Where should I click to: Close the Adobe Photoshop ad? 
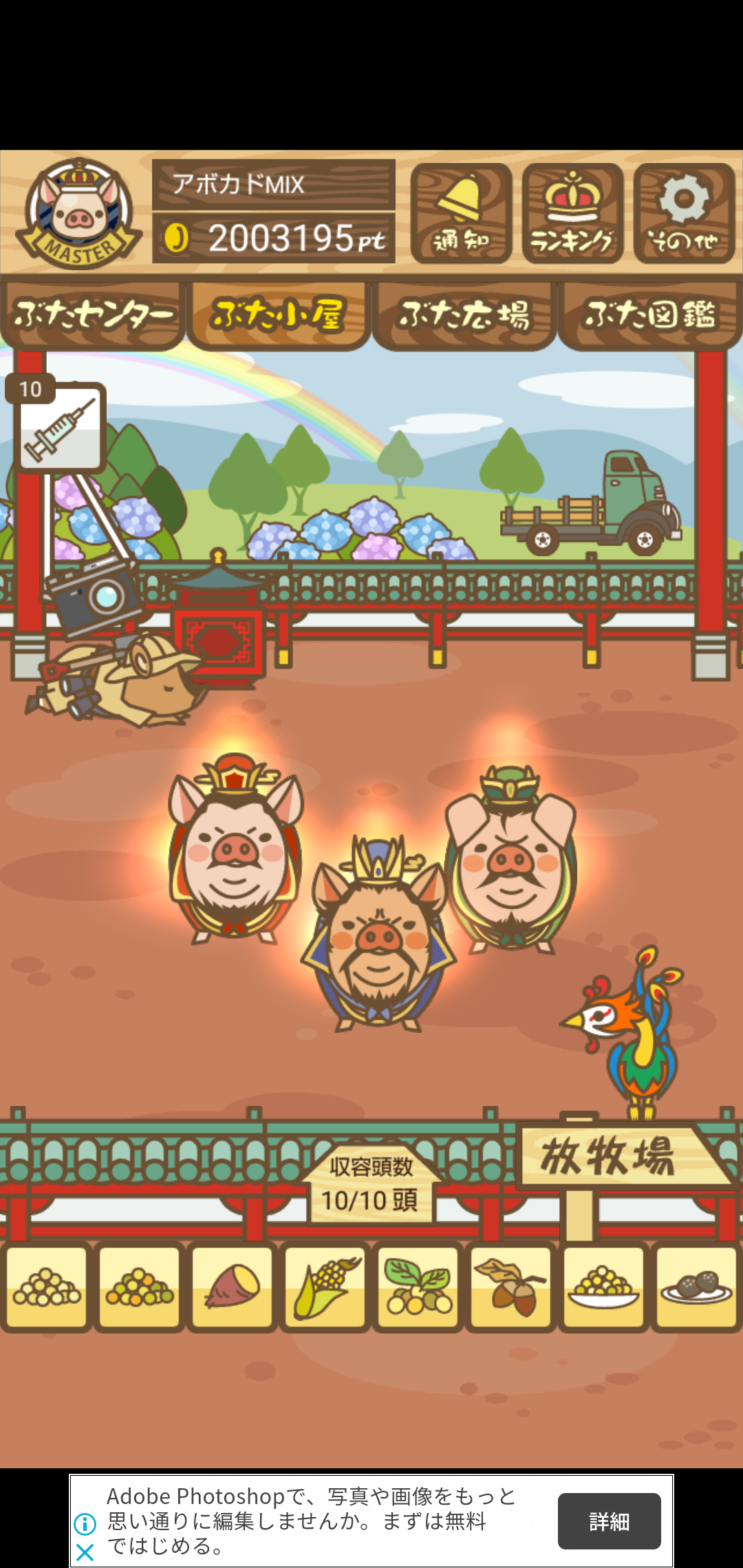(x=85, y=1552)
